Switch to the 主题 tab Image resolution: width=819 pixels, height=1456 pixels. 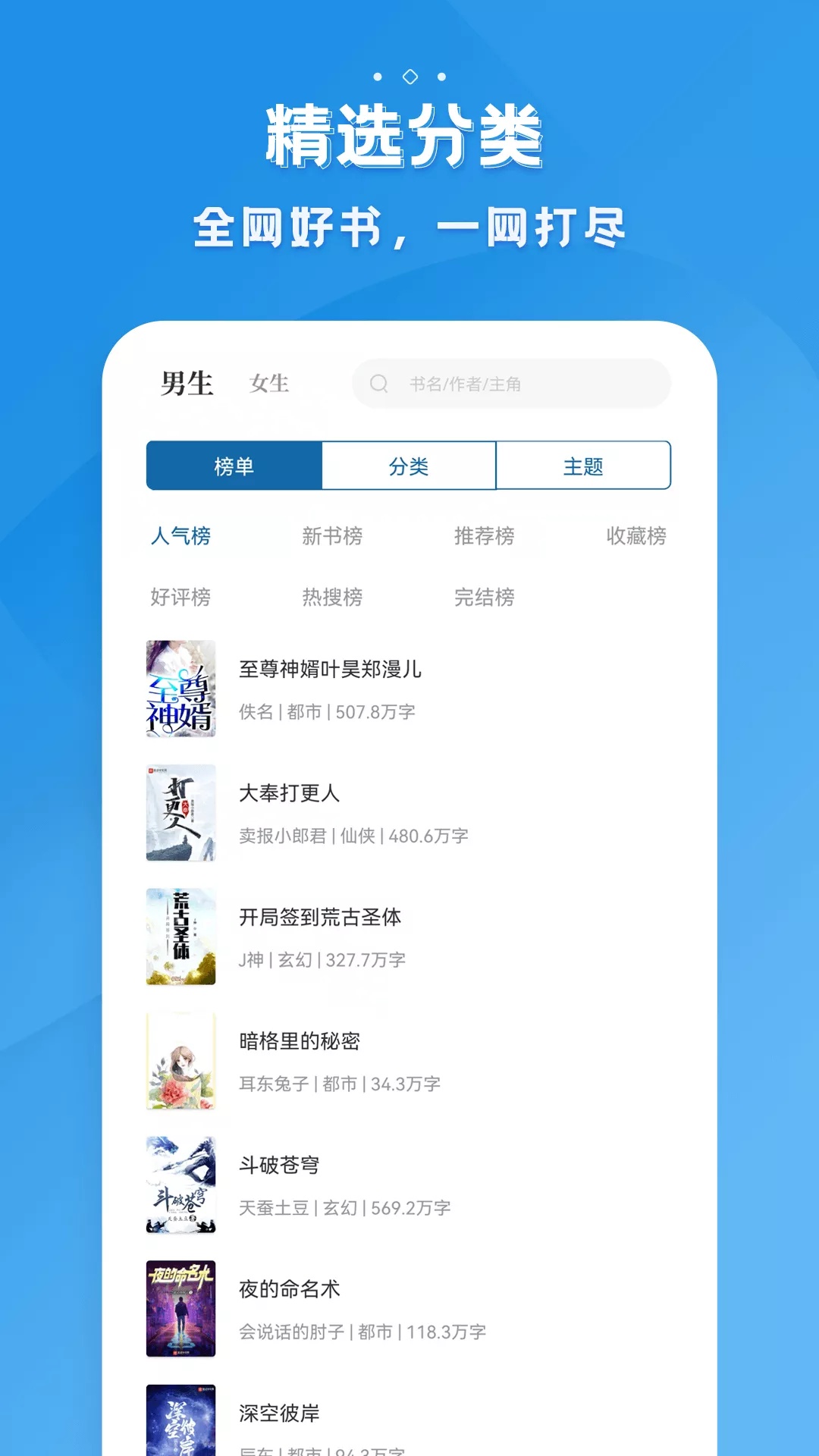point(582,466)
